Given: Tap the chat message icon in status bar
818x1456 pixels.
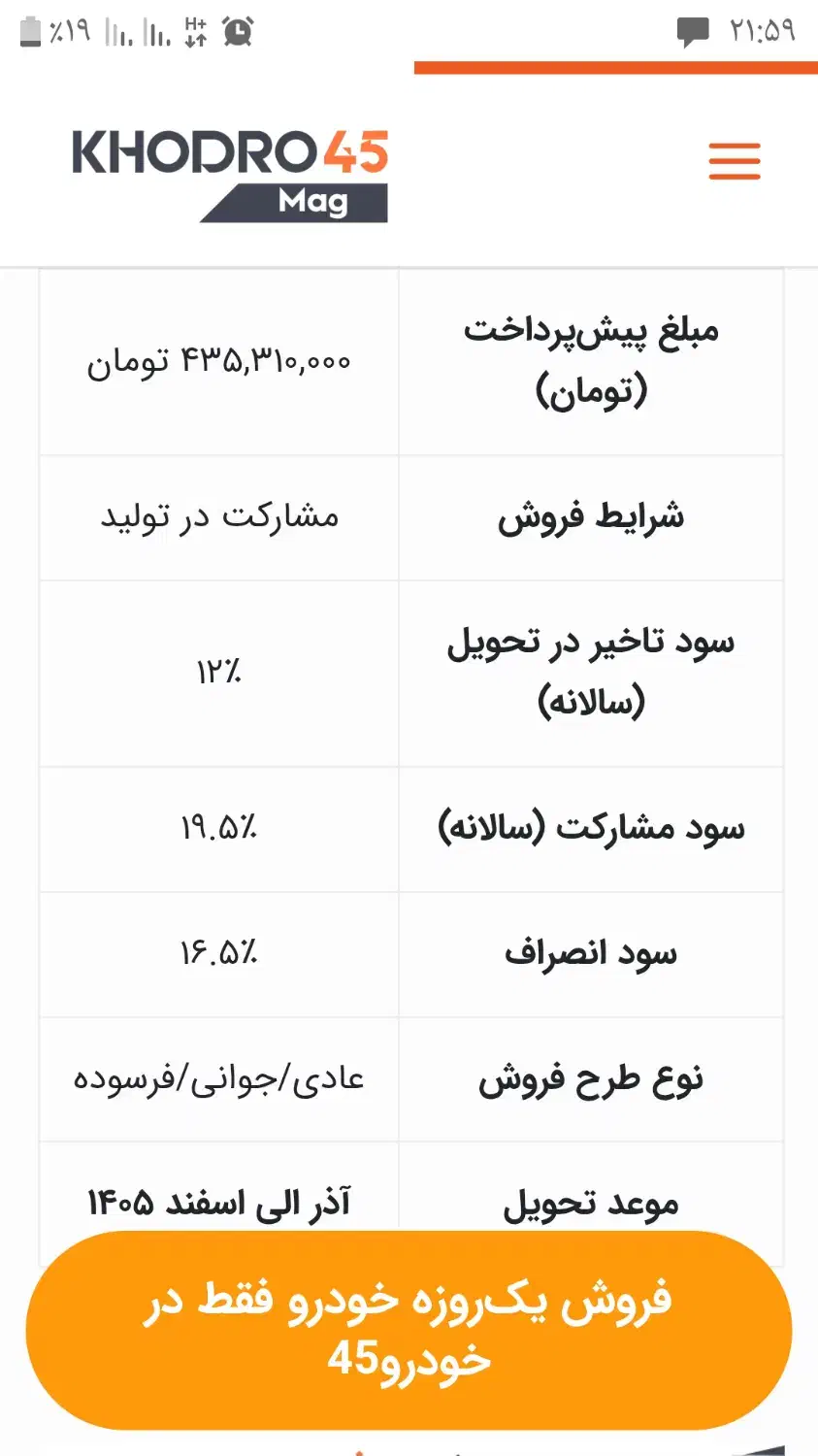Looking at the screenshot, I should pos(693,32).
